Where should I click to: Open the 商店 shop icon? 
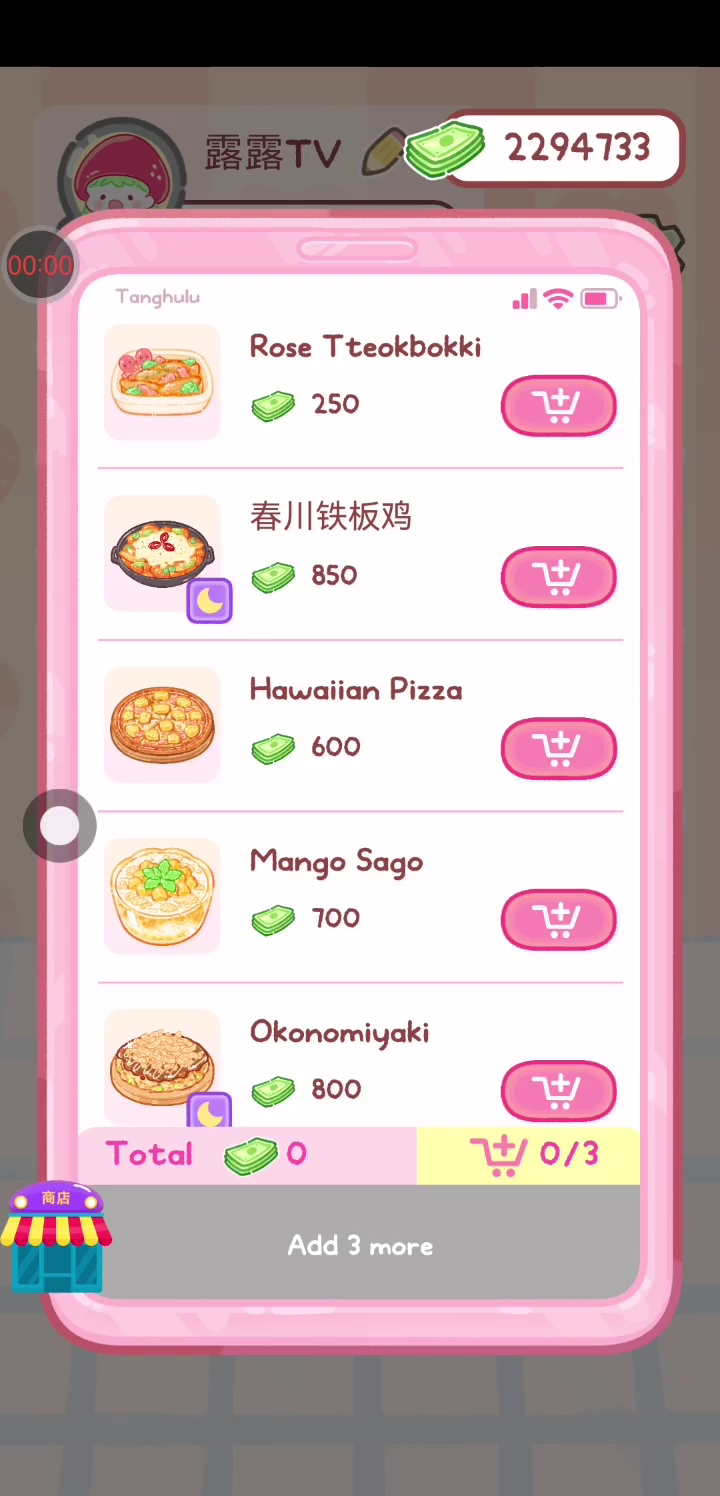point(56,1236)
